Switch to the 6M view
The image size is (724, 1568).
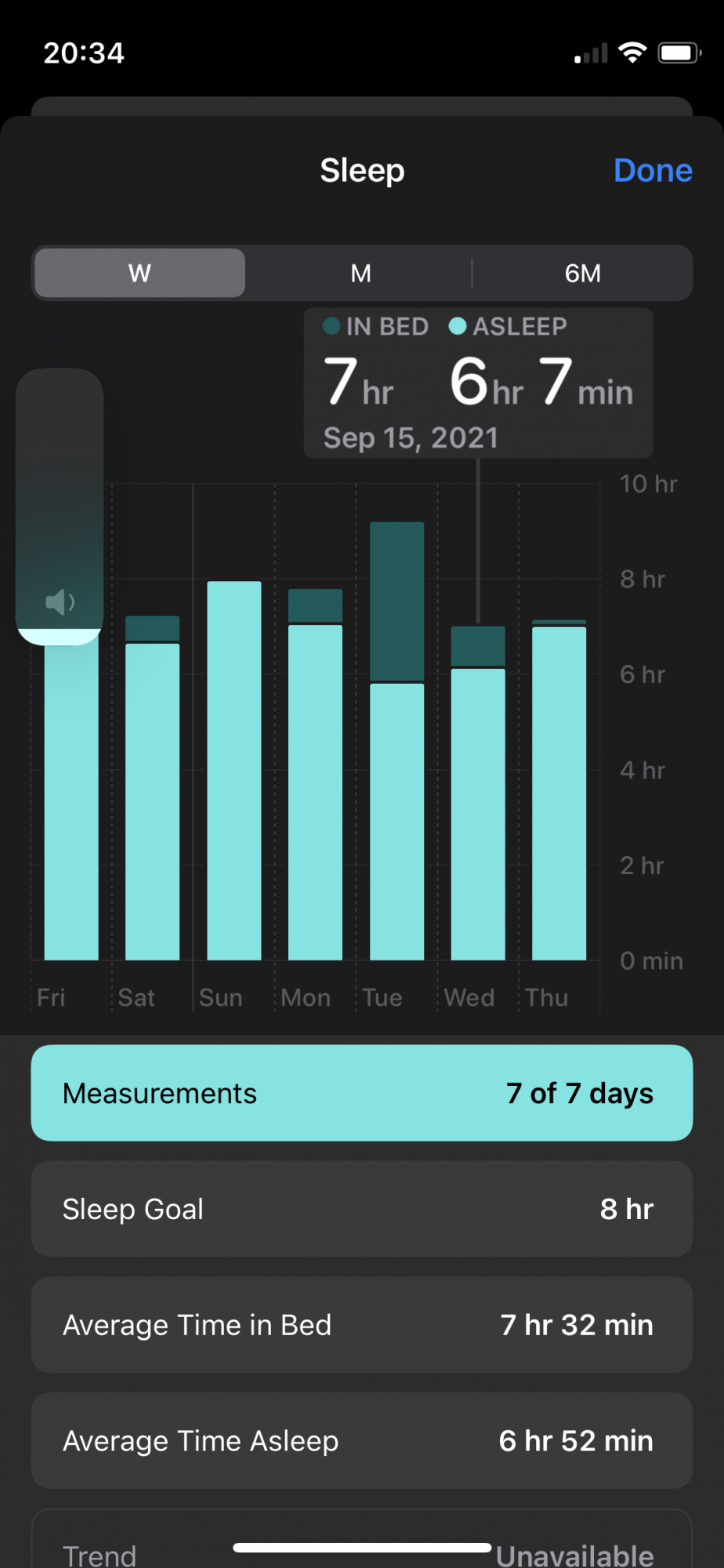[582, 274]
